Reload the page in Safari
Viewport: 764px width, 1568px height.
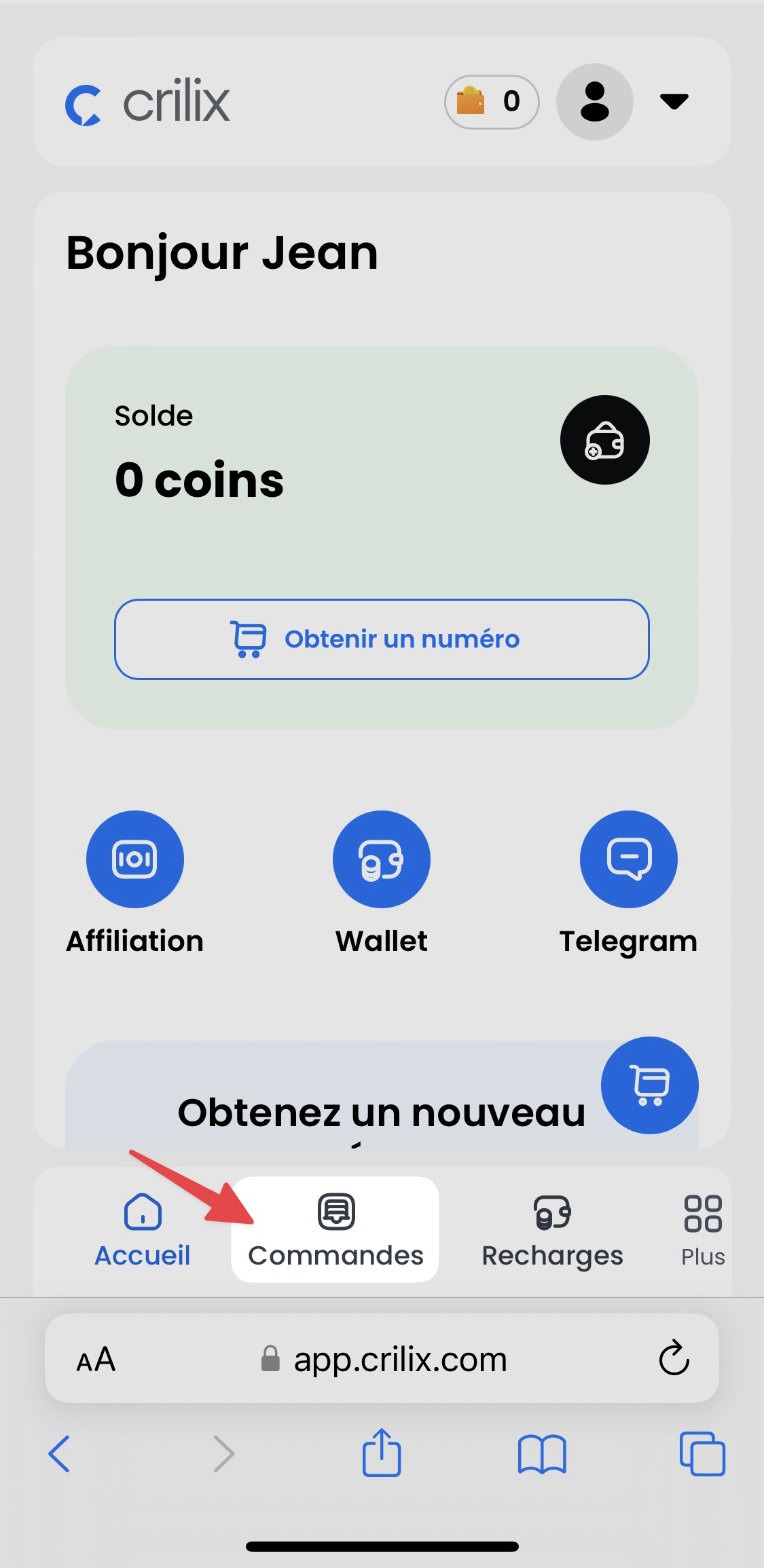click(x=674, y=1358)
